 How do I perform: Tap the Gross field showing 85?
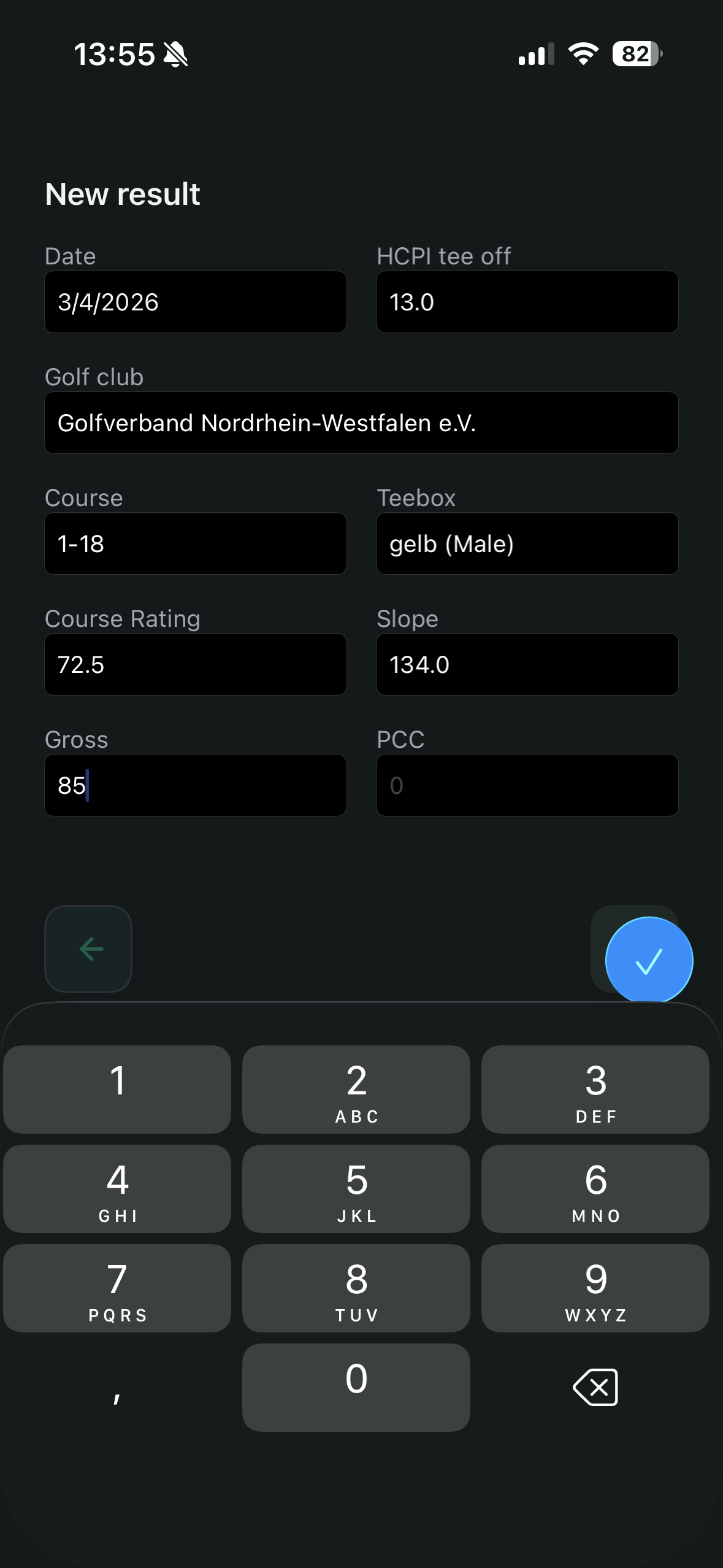(x=195, y=785)
